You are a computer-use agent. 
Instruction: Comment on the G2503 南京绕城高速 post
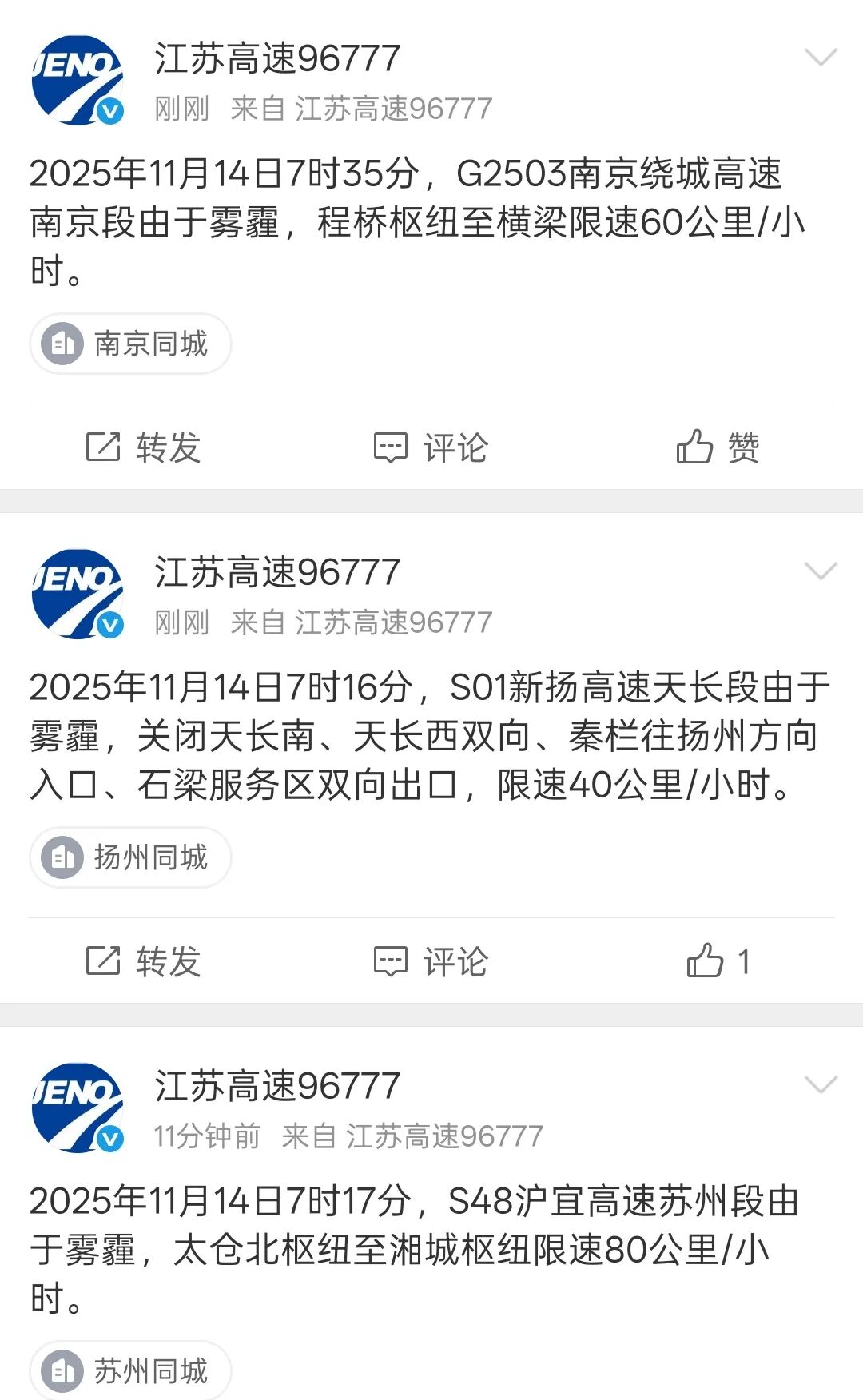click(x=431, y=447)
